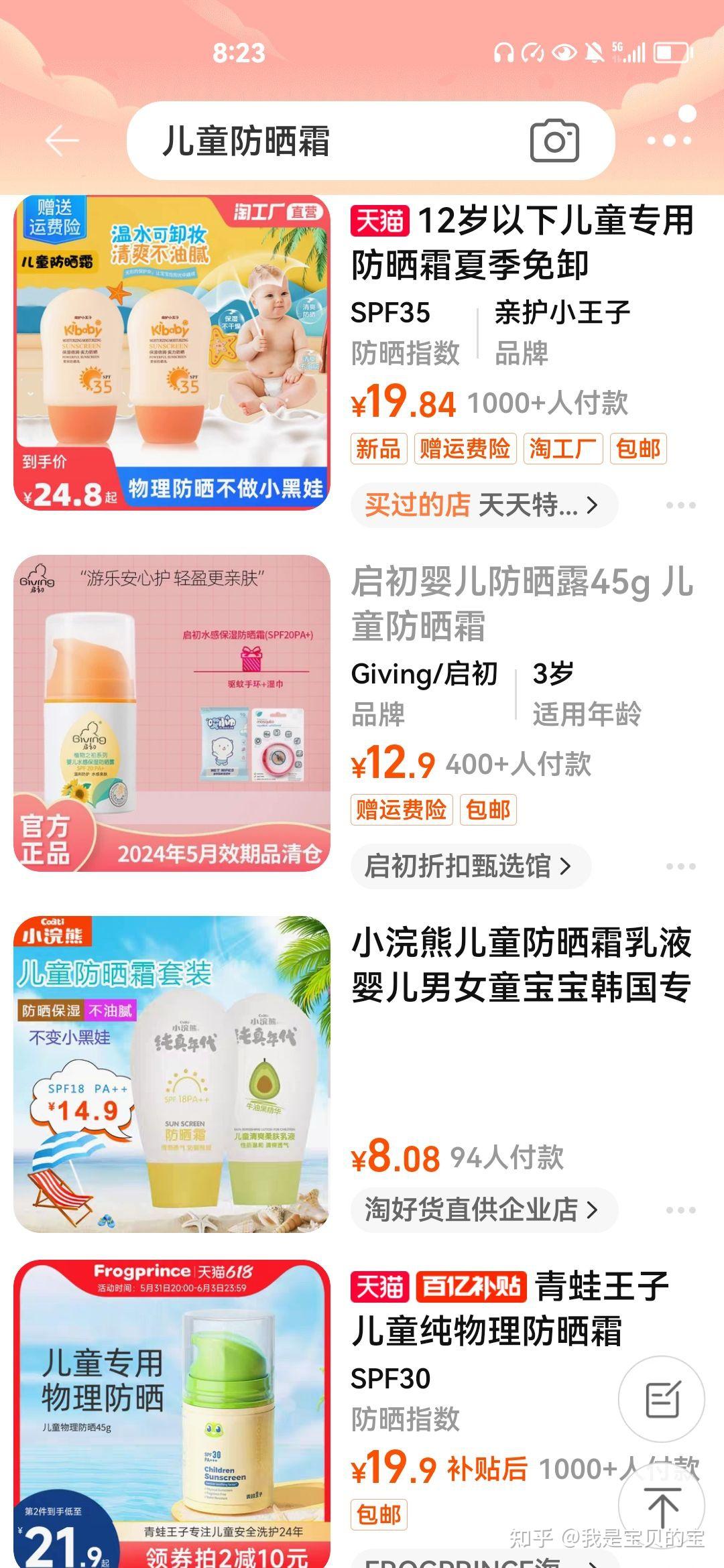Show more options for the ¥8.08 sunscreen
Image resolution: width=724 pixels, height=1568 pixels.
point(680,1210)
